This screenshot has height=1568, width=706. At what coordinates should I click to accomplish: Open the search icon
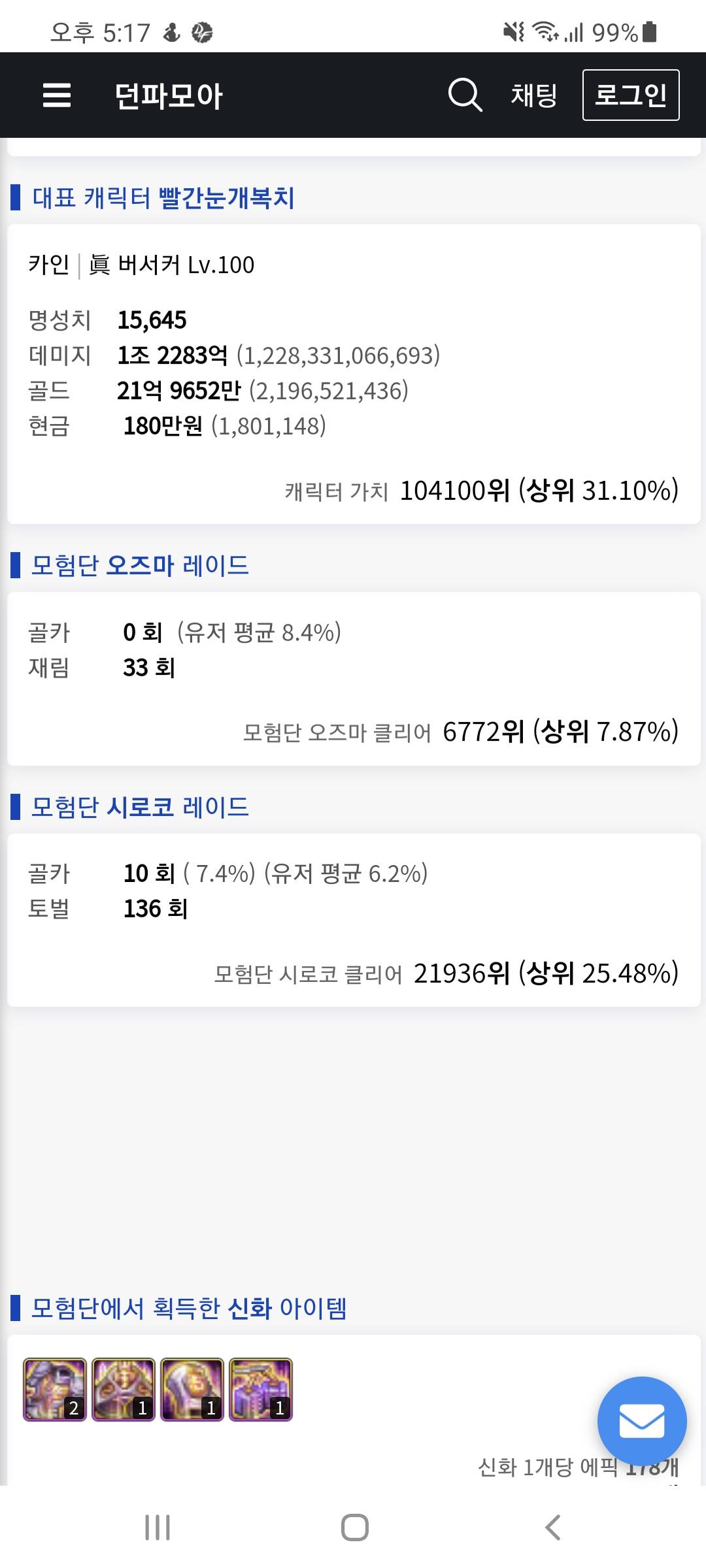click(465, 95)
